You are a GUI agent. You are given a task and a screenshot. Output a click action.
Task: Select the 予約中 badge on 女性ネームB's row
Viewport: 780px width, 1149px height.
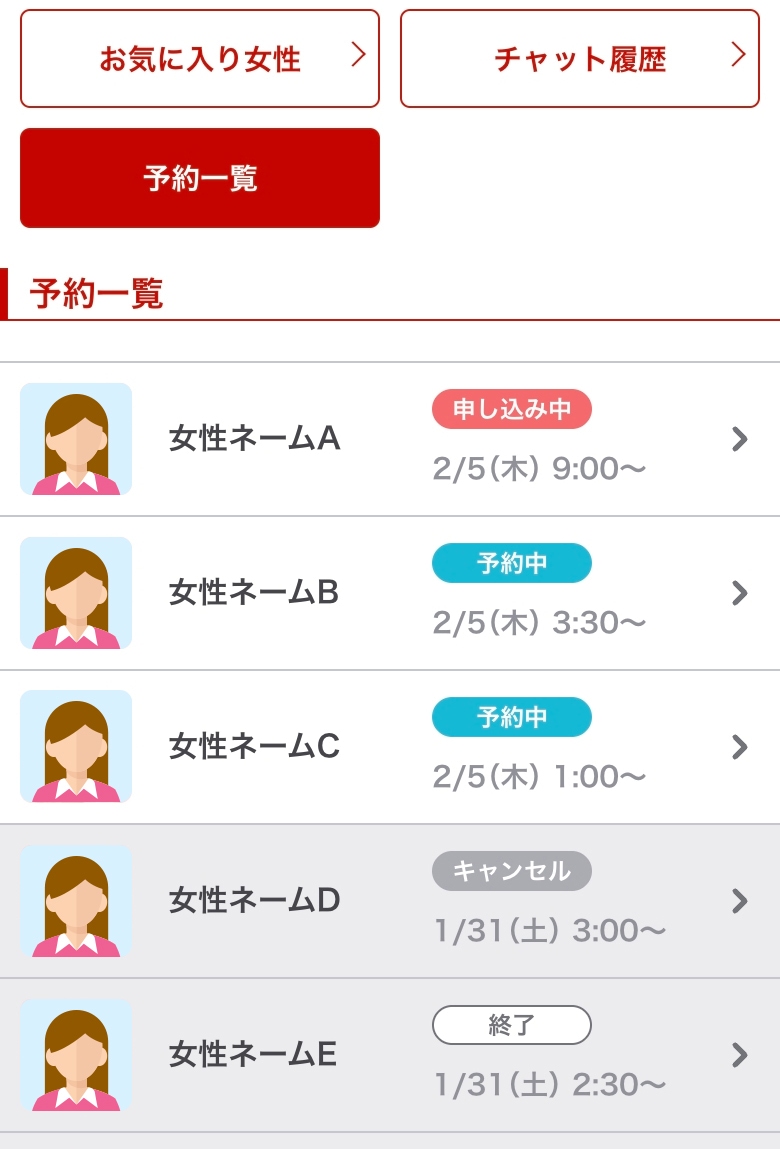click(511, 563)
